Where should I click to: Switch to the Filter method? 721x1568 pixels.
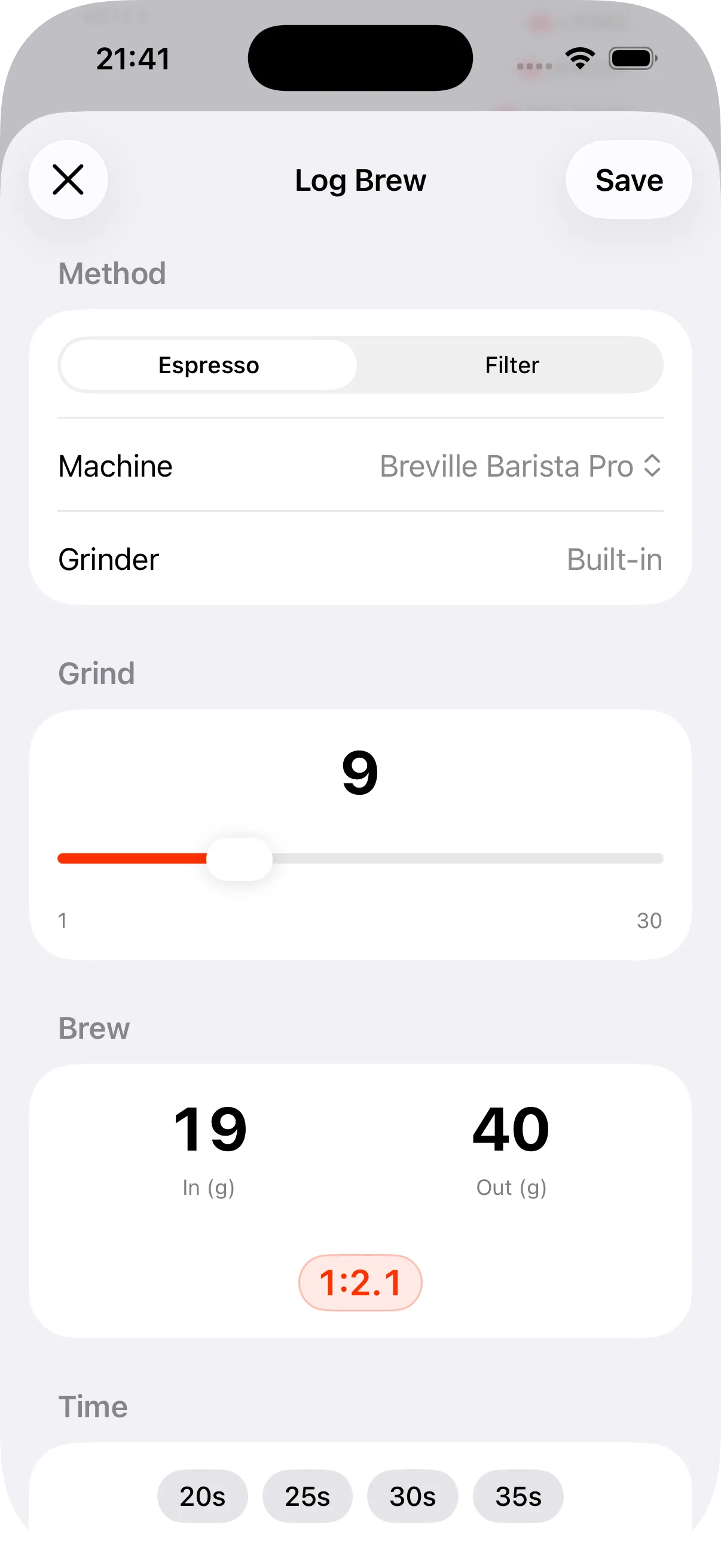[512, 365]
